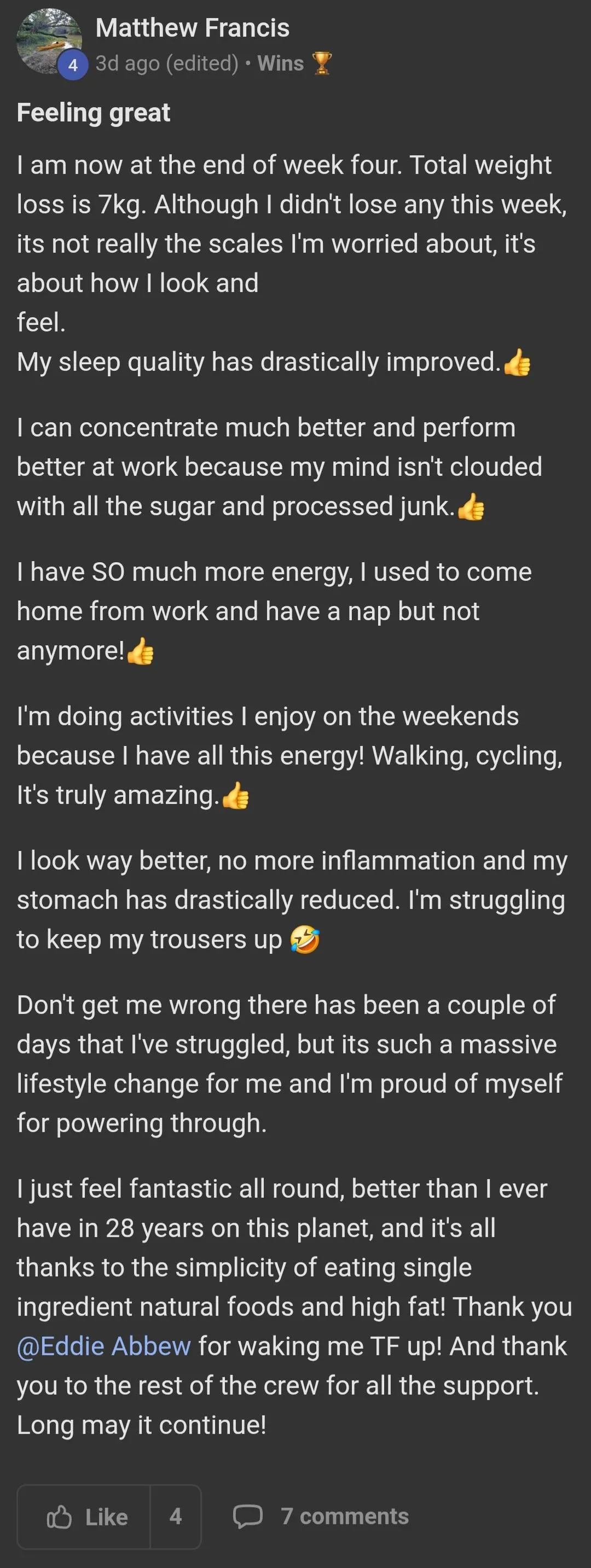
Task: Open the Matthew Francis author name
Action: click(193, 27)
